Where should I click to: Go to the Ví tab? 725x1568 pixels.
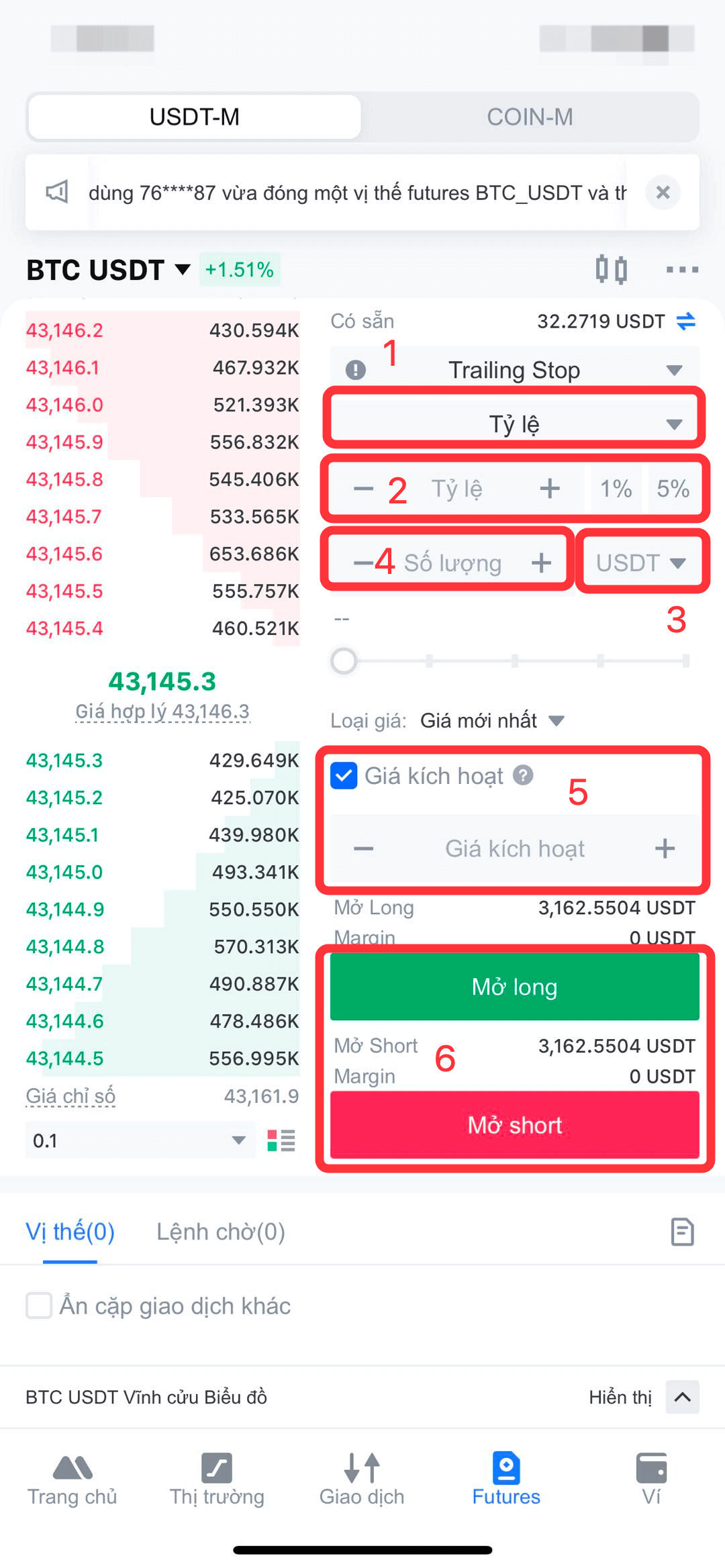pos(651,1479)
